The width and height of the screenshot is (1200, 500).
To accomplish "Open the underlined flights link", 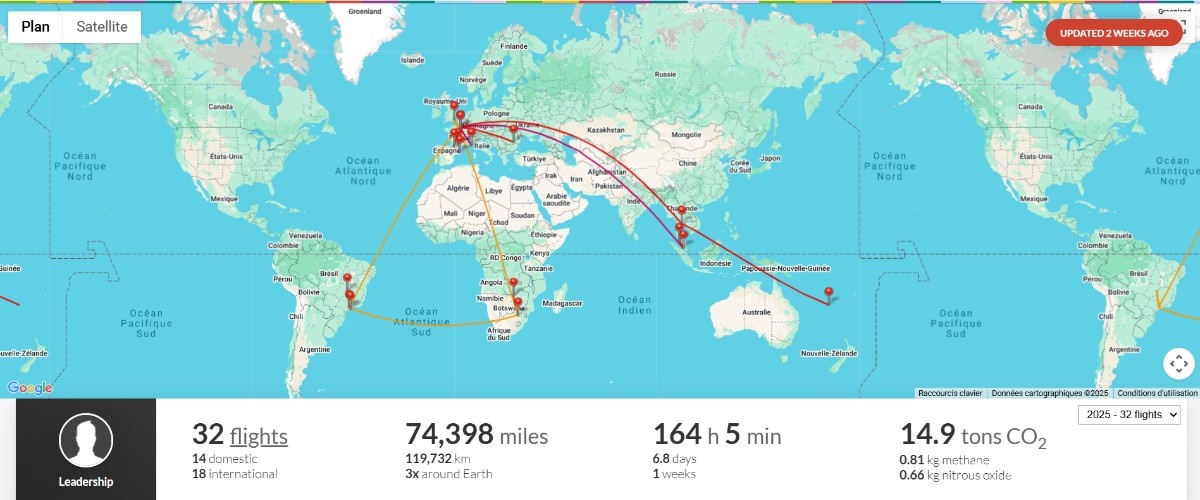I will 258,436.
